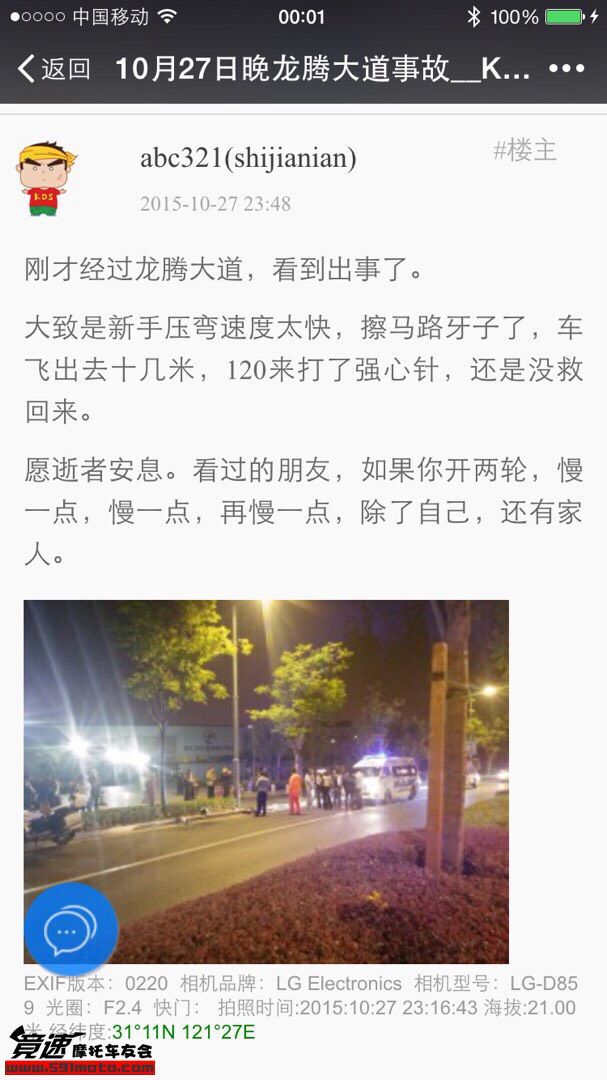607x1080 pixels.
Task: Go back with the 返回 button
Action: (54, 68)
